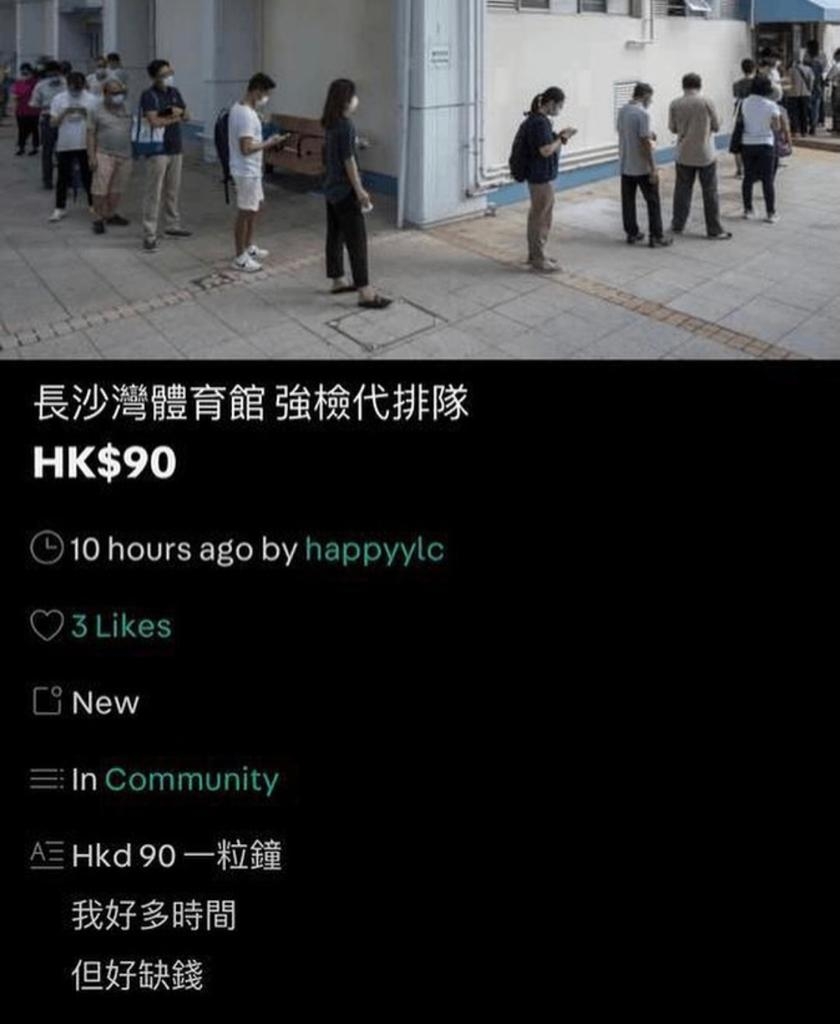Click the "New" condition label
The height and width of the screenshot is (1024, 840).
103,702
